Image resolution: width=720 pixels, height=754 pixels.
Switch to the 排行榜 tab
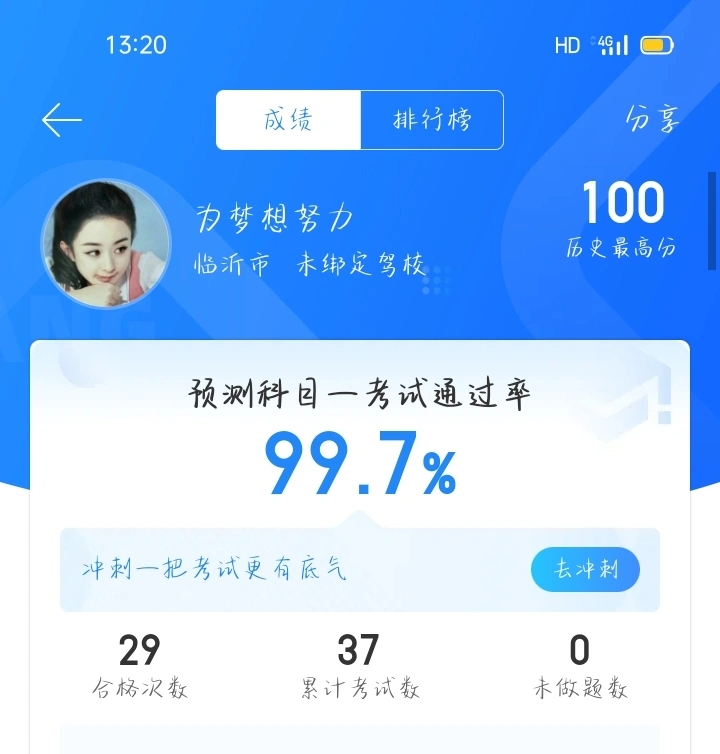click(431, 120)
